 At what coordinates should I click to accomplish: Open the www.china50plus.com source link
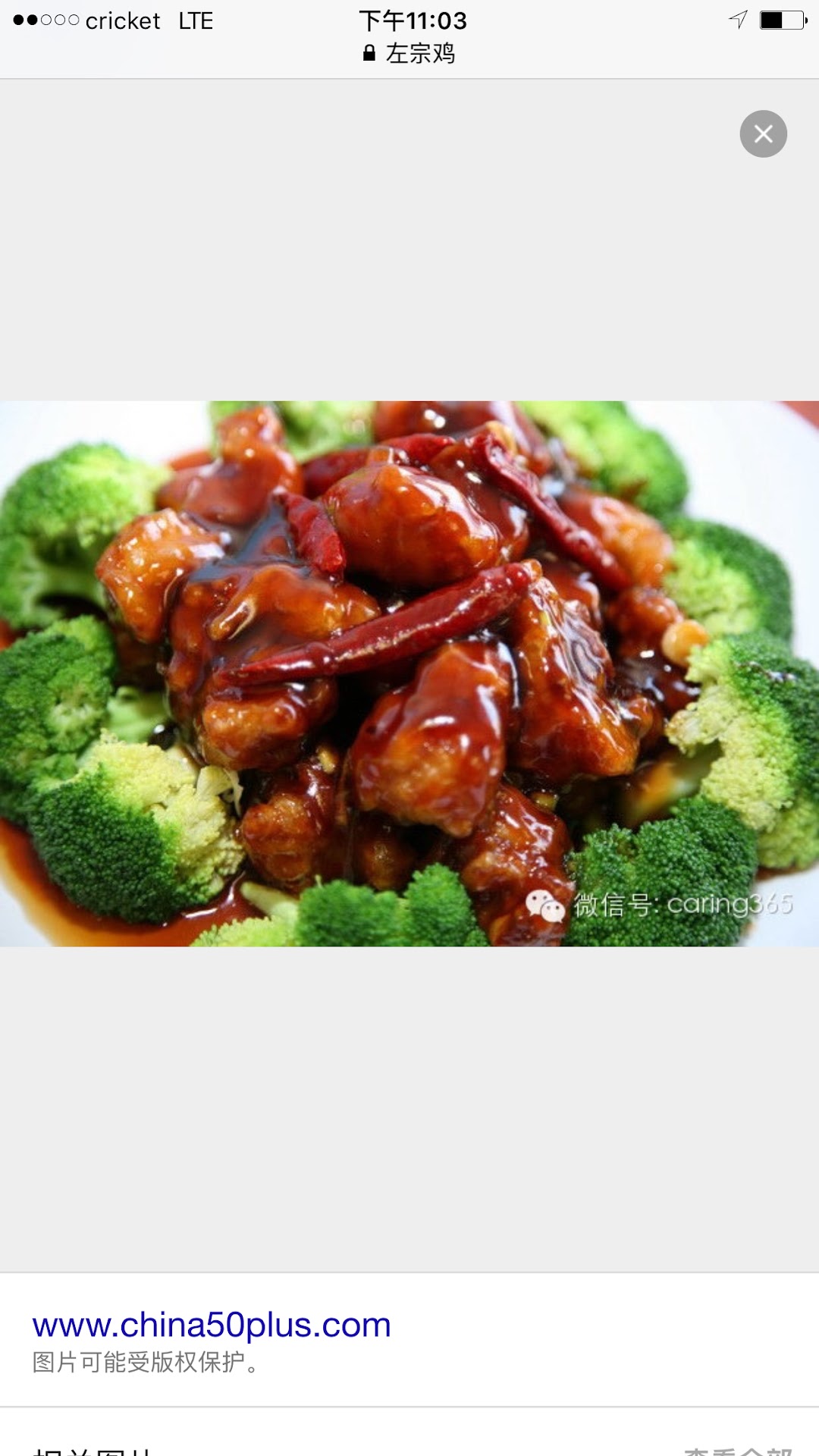pyautogui.click(x=212, y=1325)
